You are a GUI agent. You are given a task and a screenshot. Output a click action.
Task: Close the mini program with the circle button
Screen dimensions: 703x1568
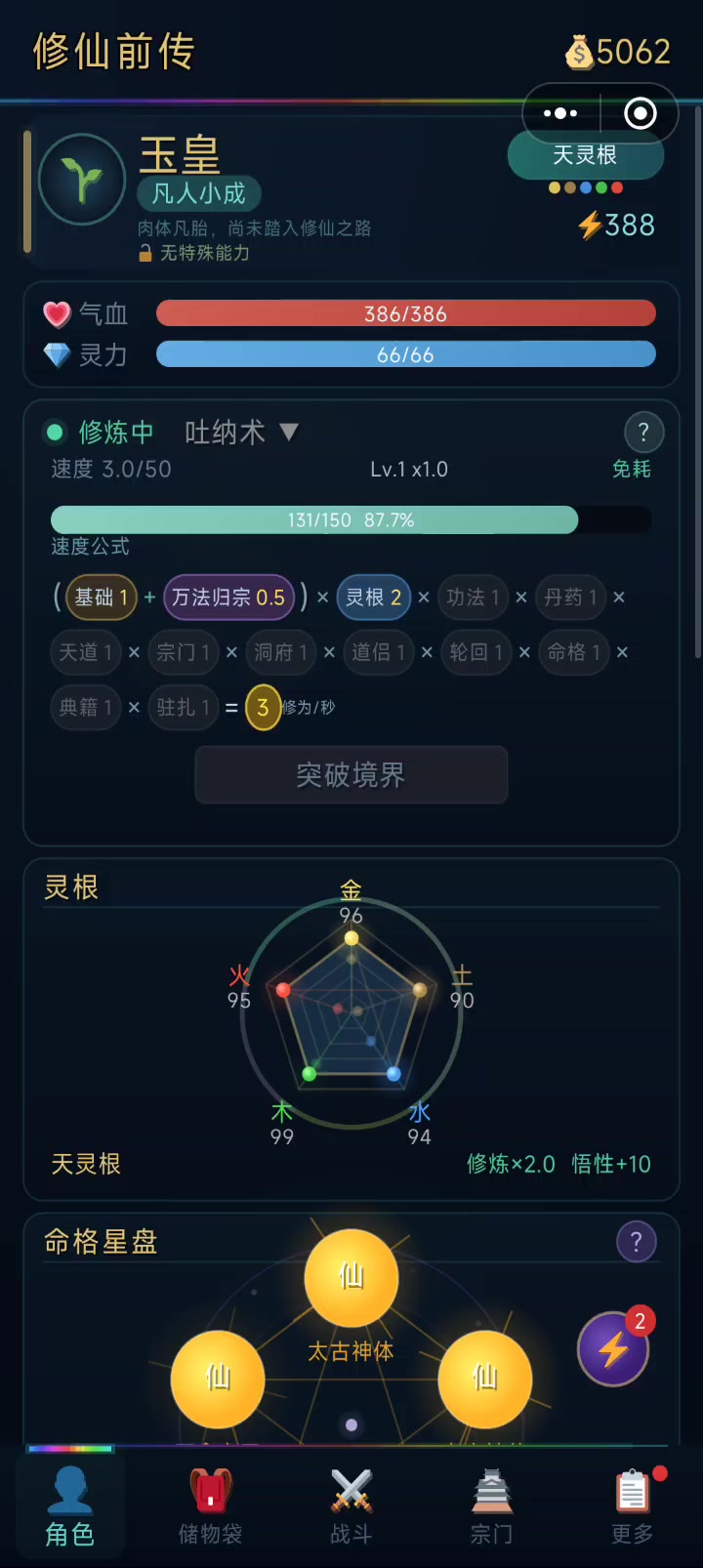coord(640,114)
